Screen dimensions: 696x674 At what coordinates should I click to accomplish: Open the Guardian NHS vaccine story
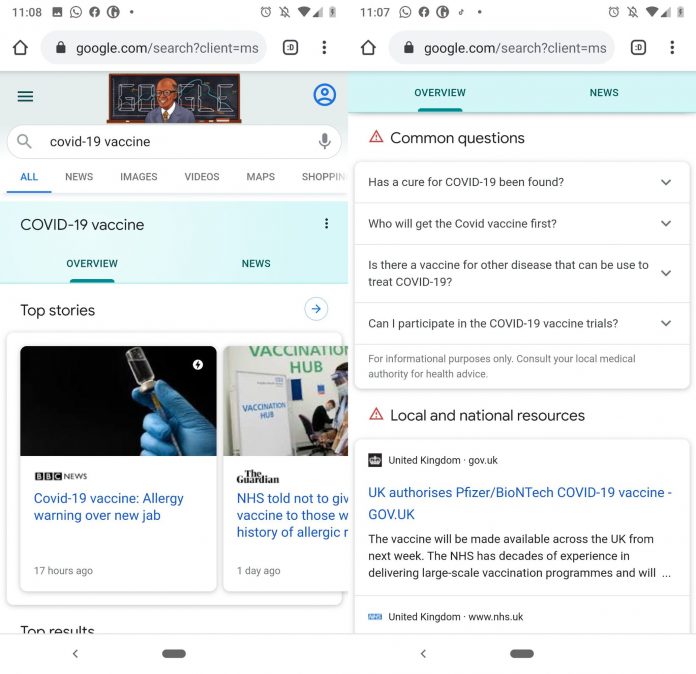pos(292,515)
